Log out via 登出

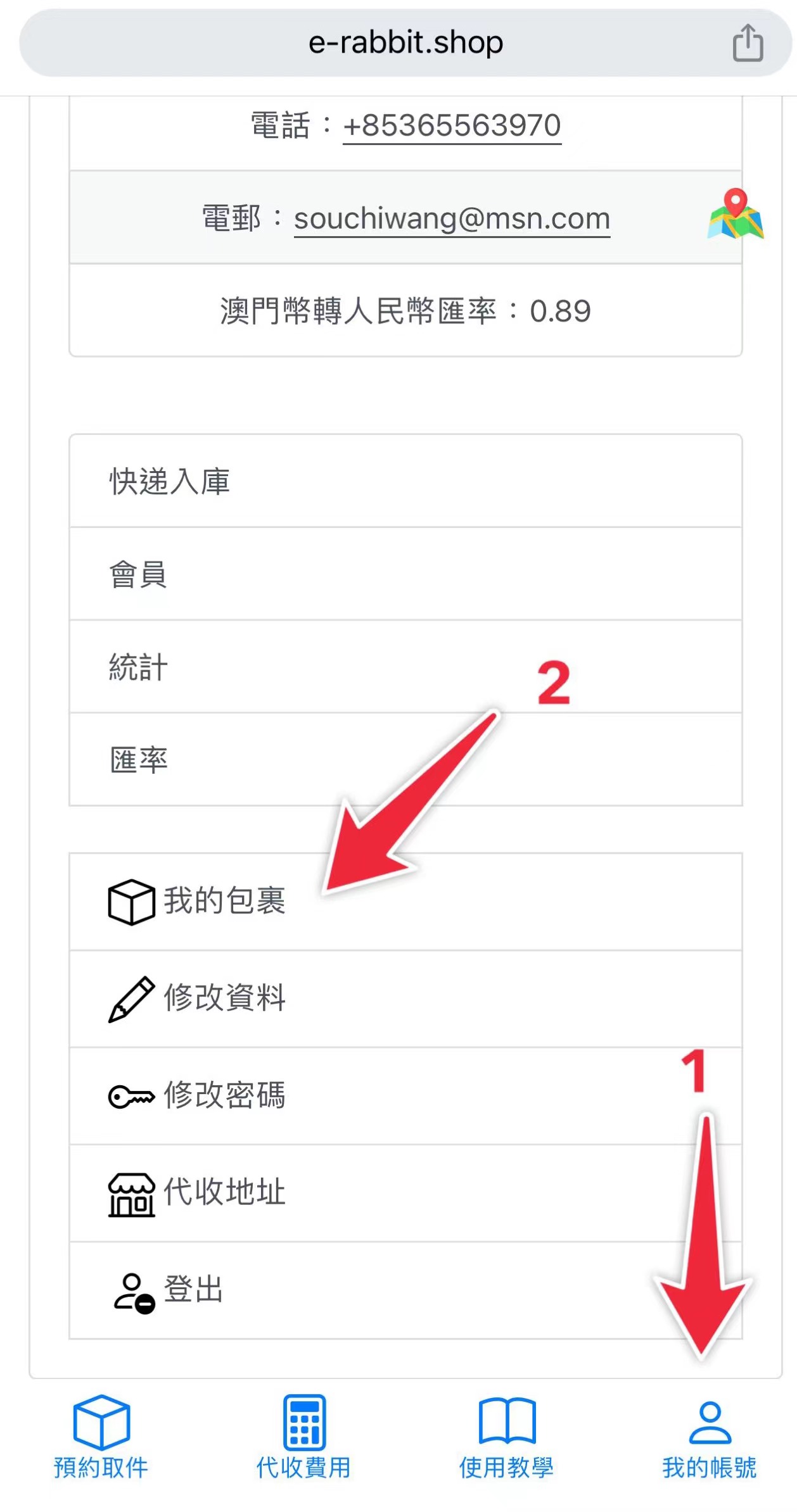(x=405, y=1290)
